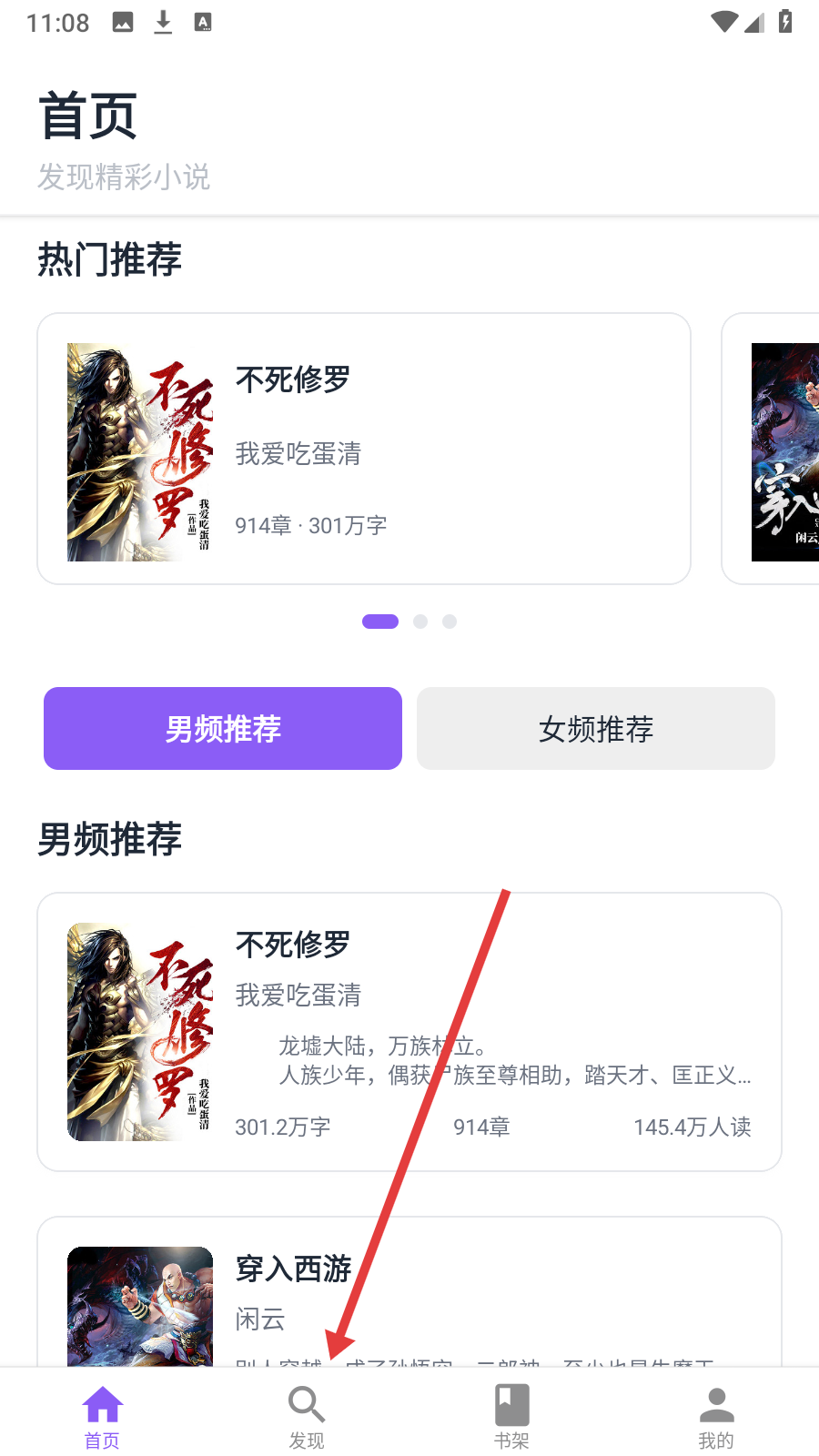Tap the second carousel page indicator dot
Viewport: 819px width, 1456px height.
420,622
